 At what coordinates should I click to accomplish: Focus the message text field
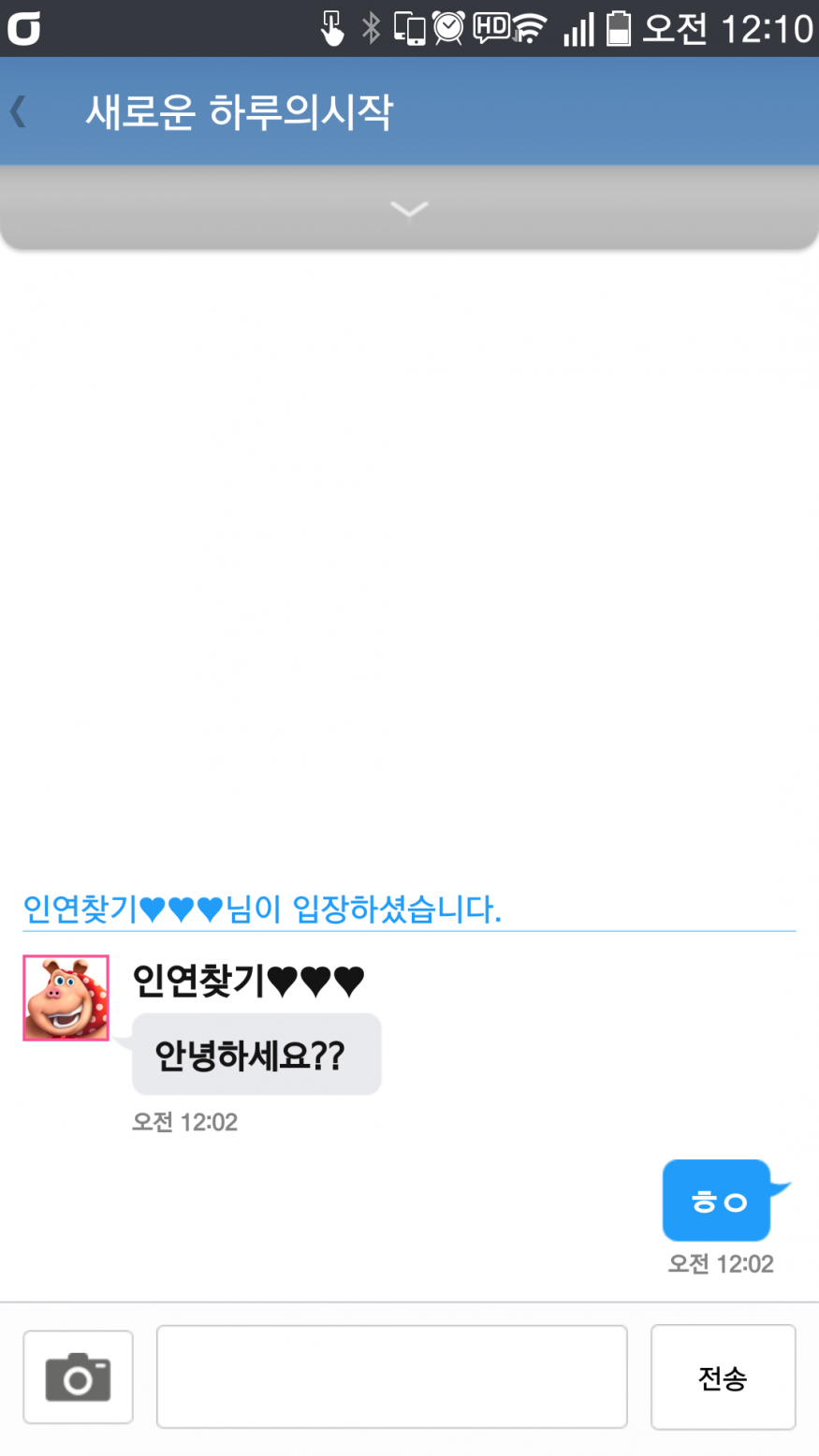(x=391, y=1376)
